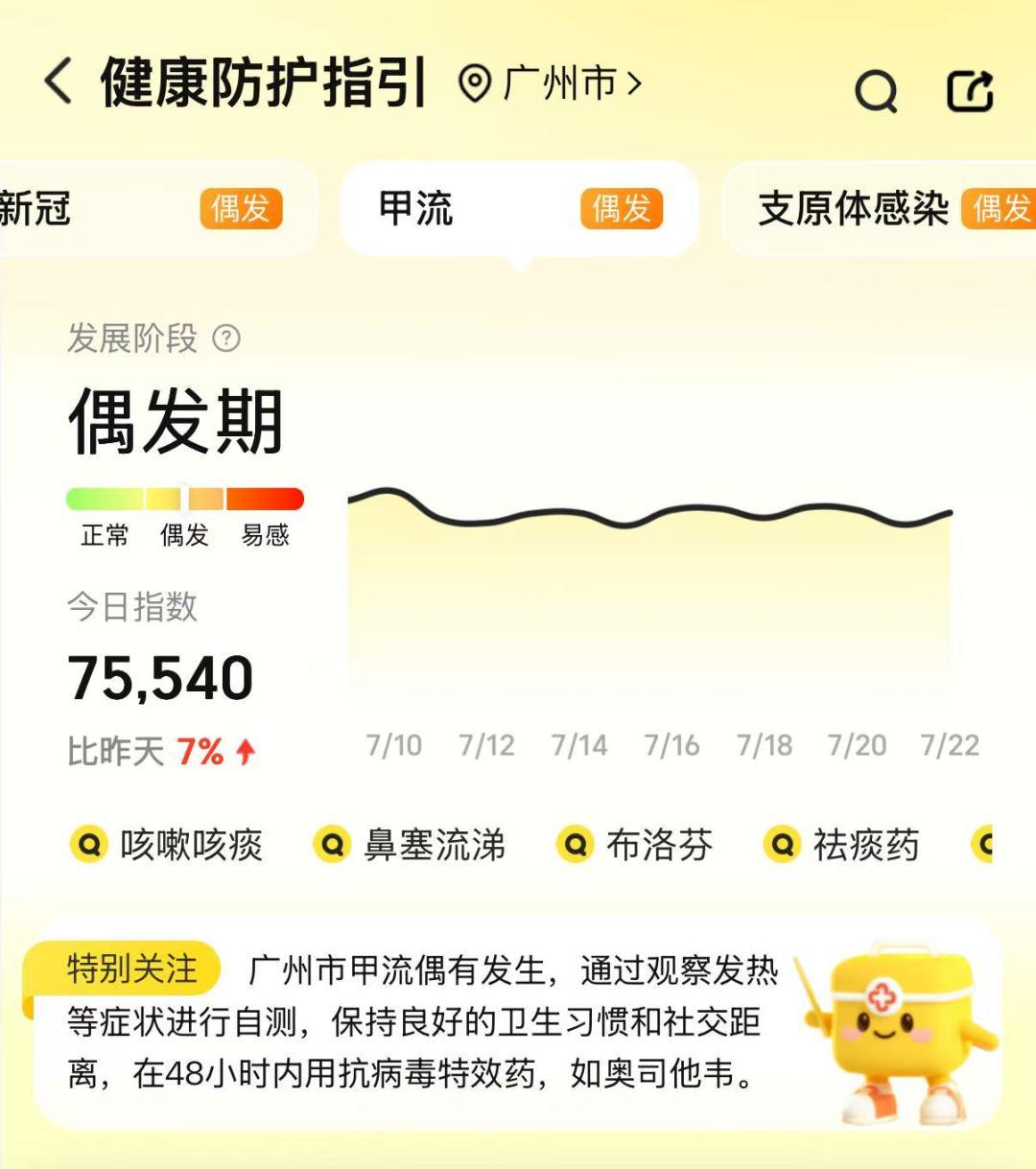
Task: Share this health guide page
Action: 970,92
